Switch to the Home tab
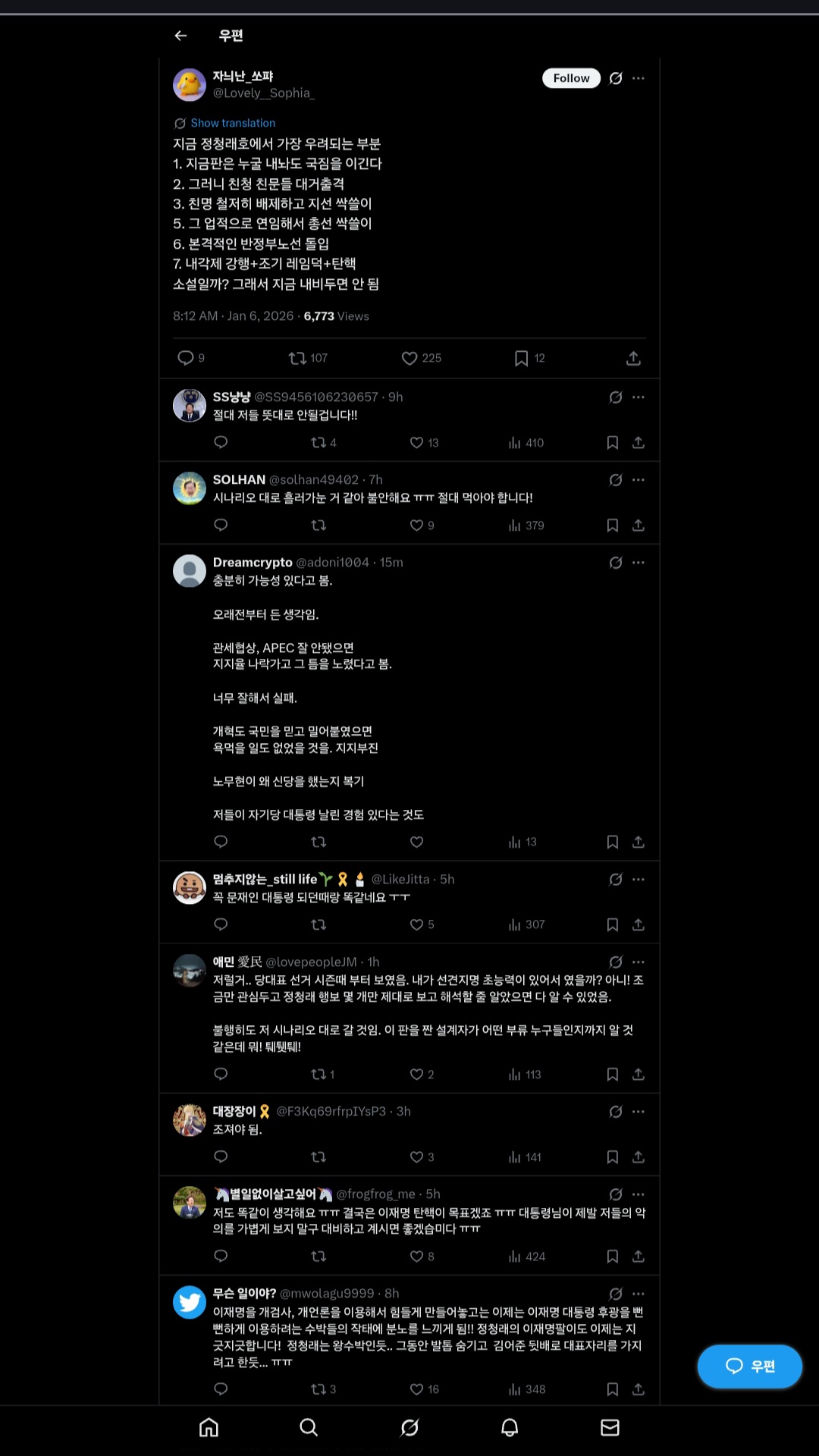819x1456 pixels. pyautogui.click(x=208, y=1427)
